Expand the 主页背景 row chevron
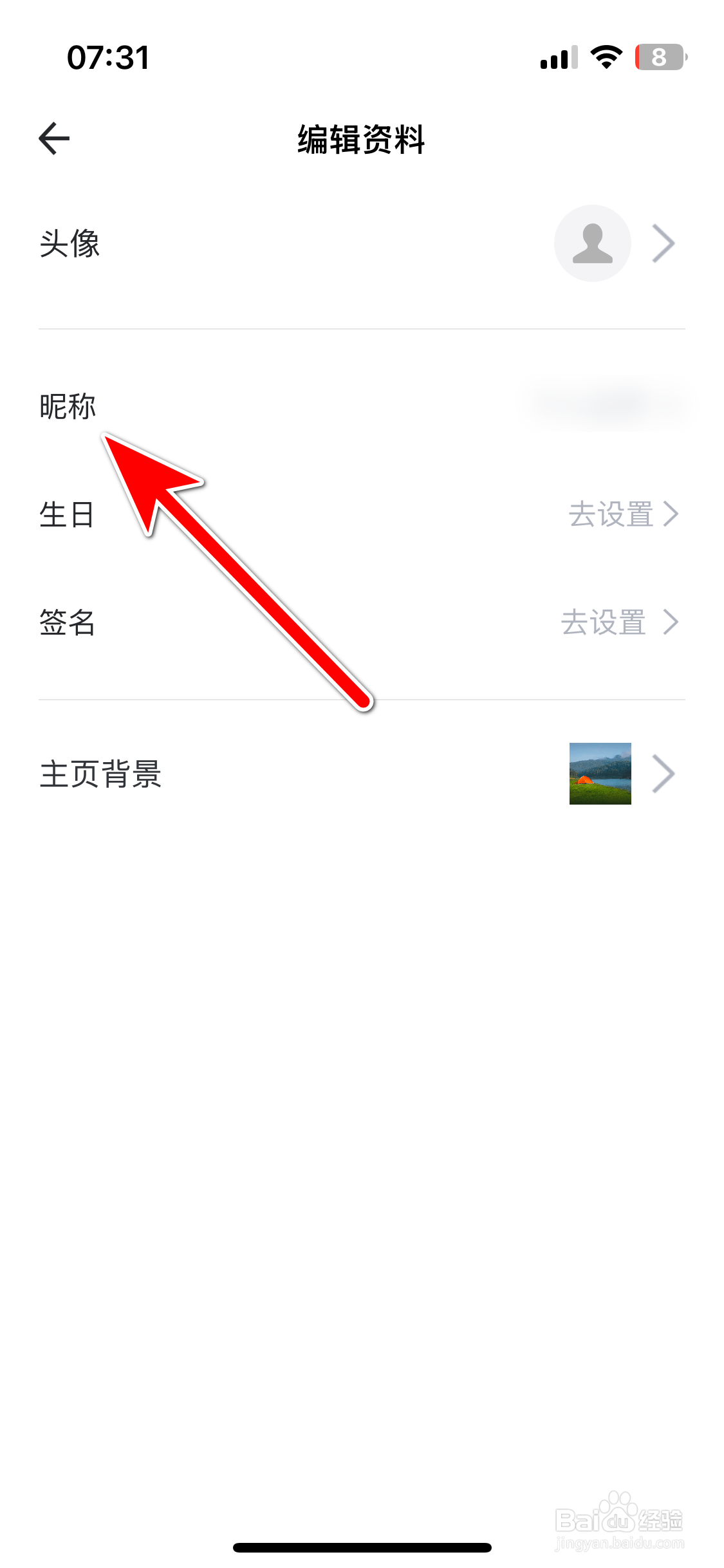The width and height of the screenshot is (724, 1568). click(x=663, y=774)
